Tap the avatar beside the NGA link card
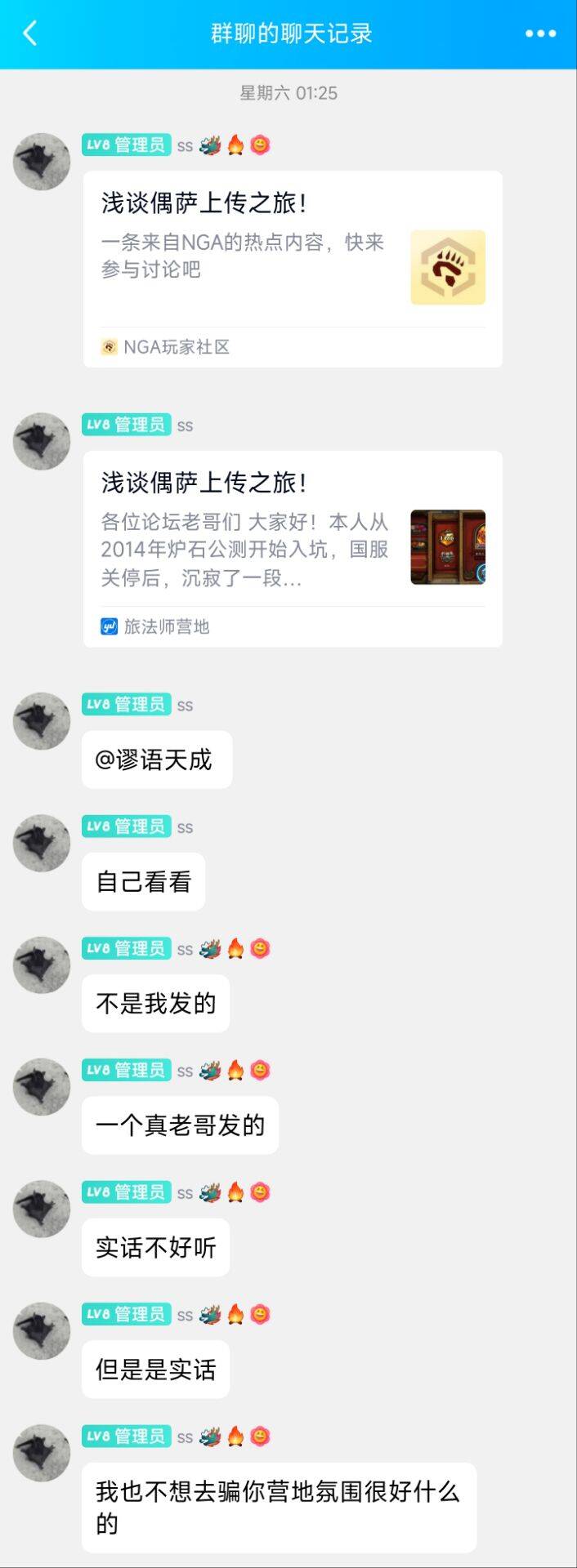 pyautogui.click(x=41, y=162)
